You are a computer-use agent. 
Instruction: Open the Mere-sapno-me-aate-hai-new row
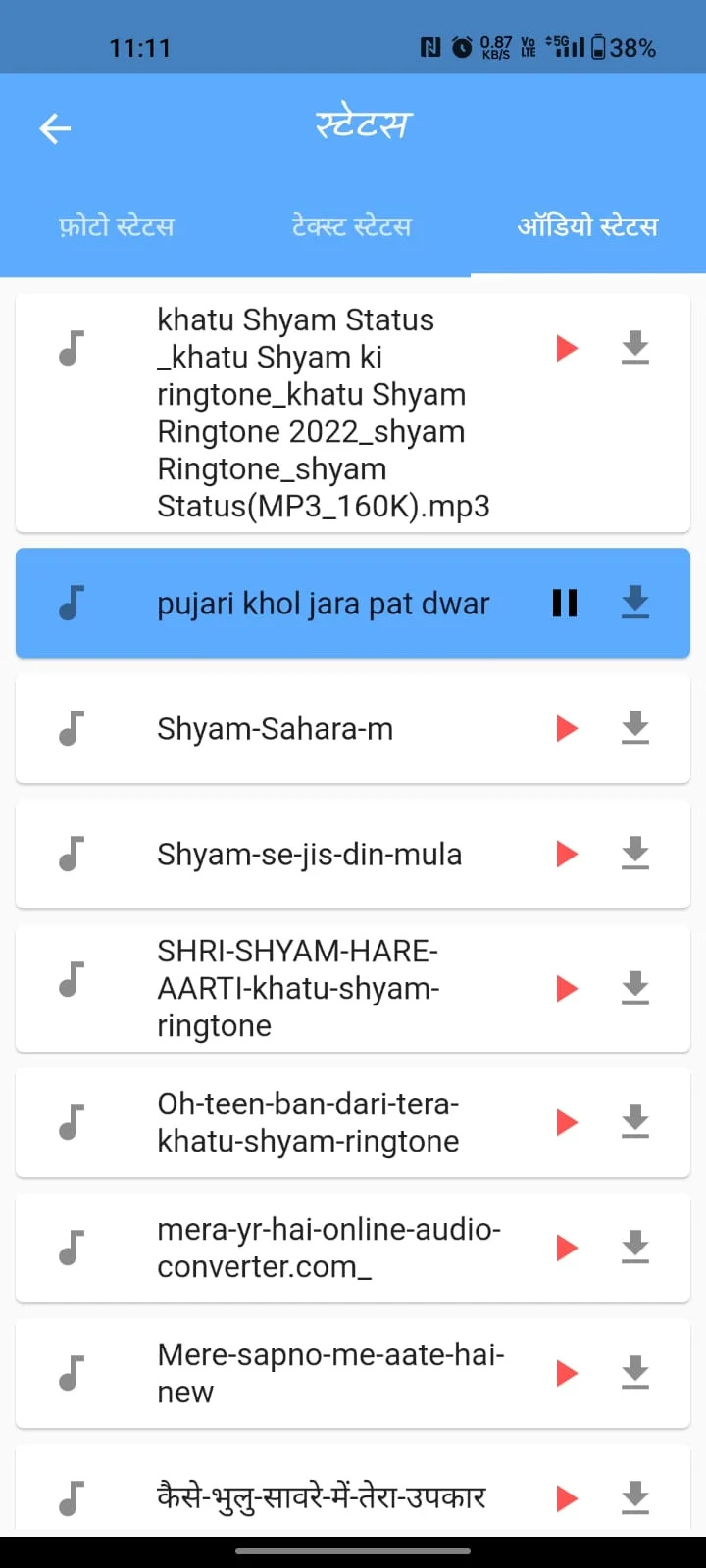[x=353, y=1373]
